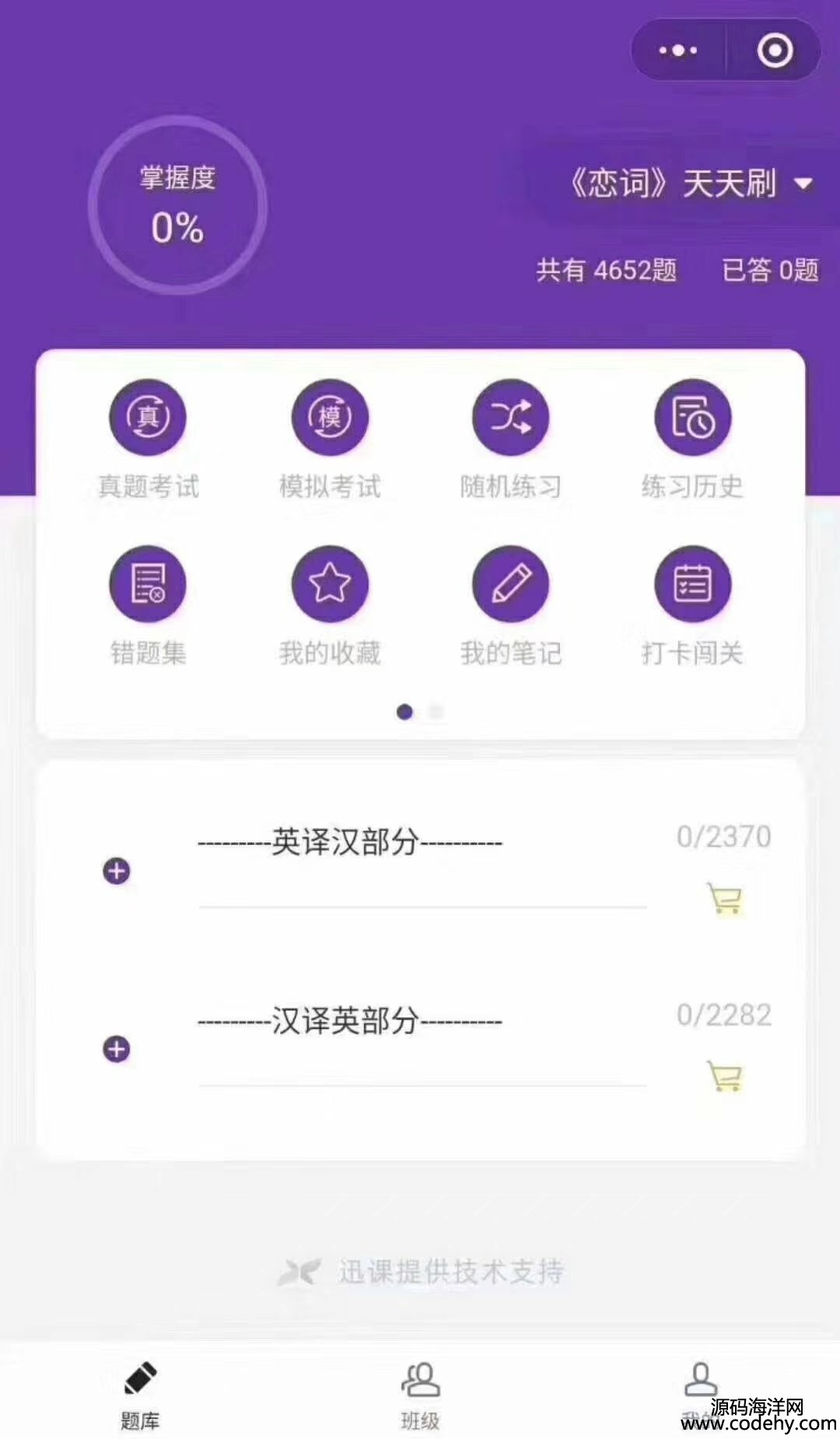The width and height of the screenshot is (840, 1439).
Task: Tap the cart icon for 英译汉部分
Action: [x=724, y=899]
